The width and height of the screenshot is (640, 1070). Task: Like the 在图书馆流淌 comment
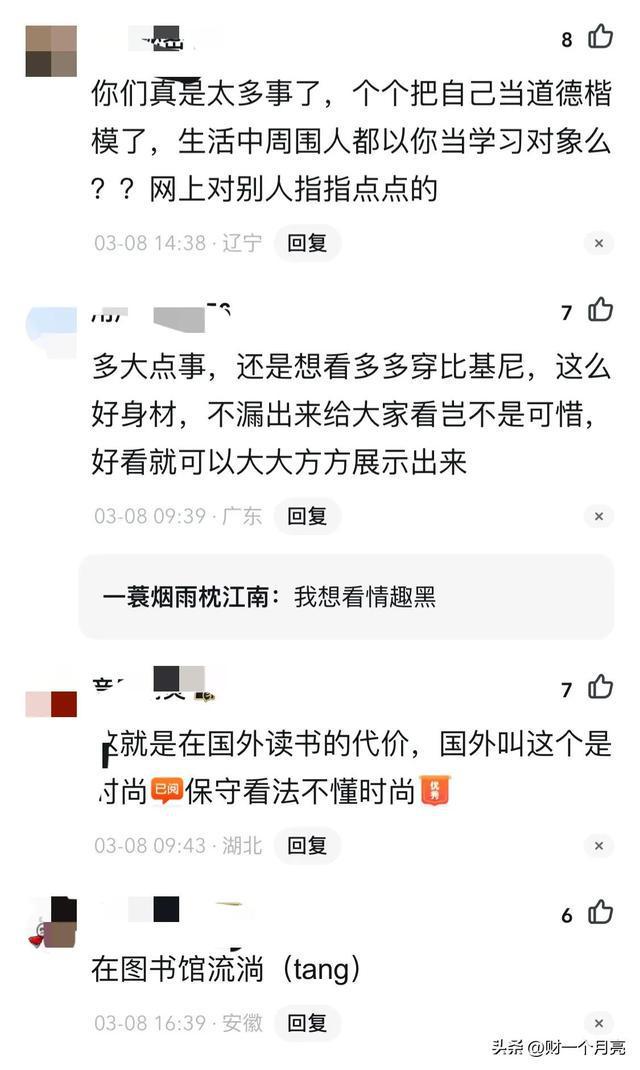point(600,913)
